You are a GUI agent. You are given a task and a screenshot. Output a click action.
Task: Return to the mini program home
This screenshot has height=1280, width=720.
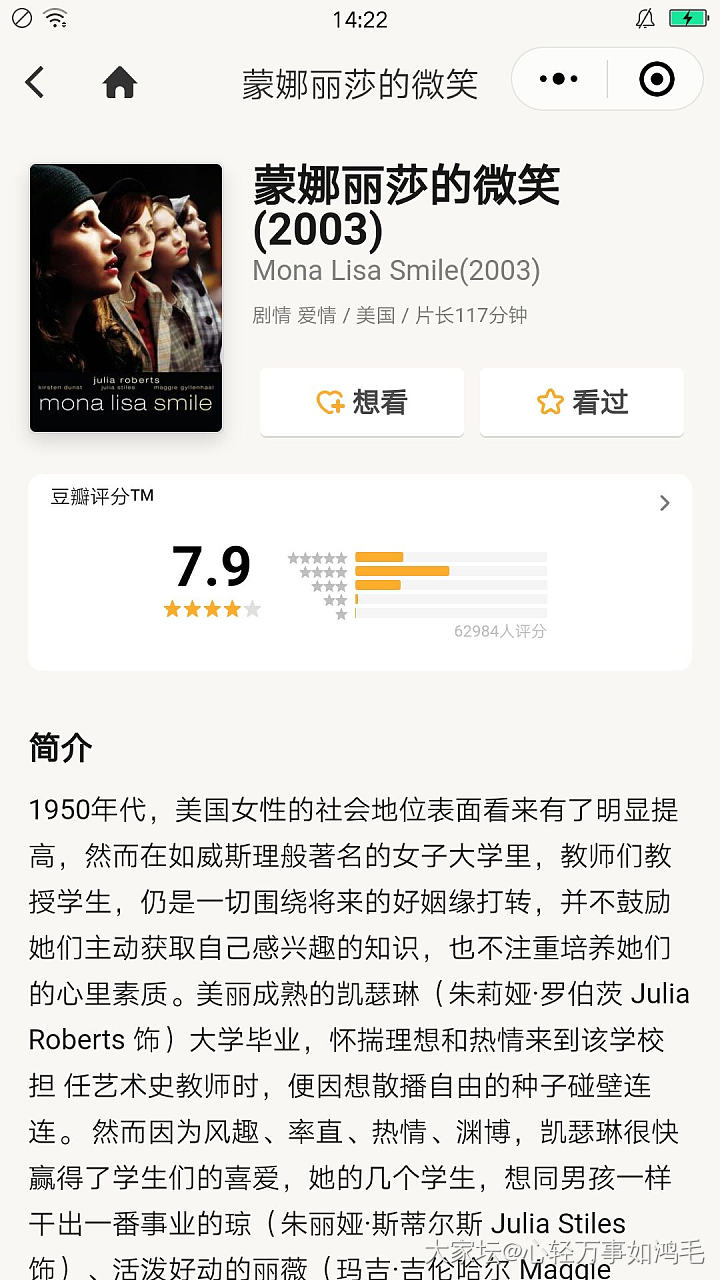click(x=120, y=82)
